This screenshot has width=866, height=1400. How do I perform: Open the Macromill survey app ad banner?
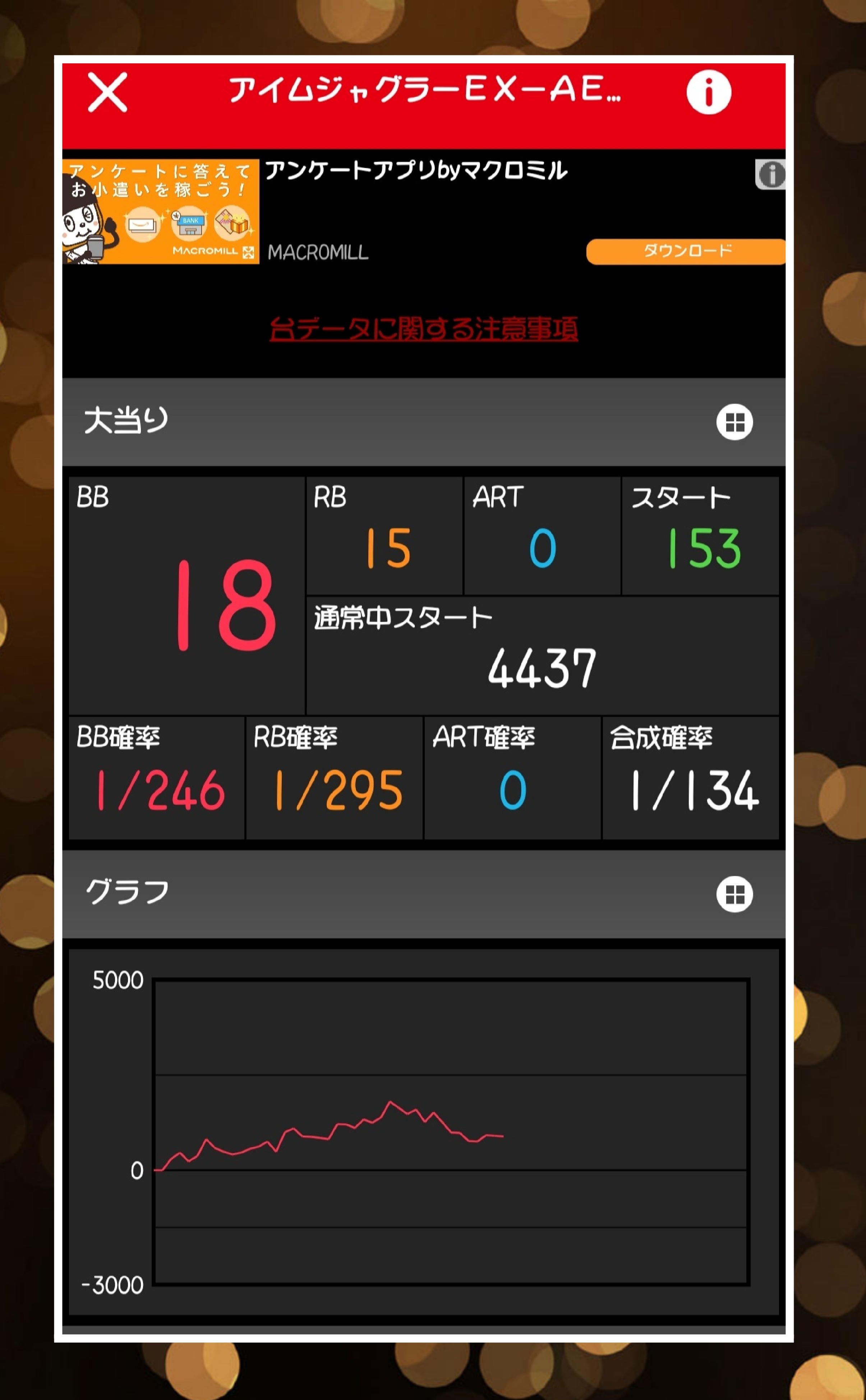point(161,211)
